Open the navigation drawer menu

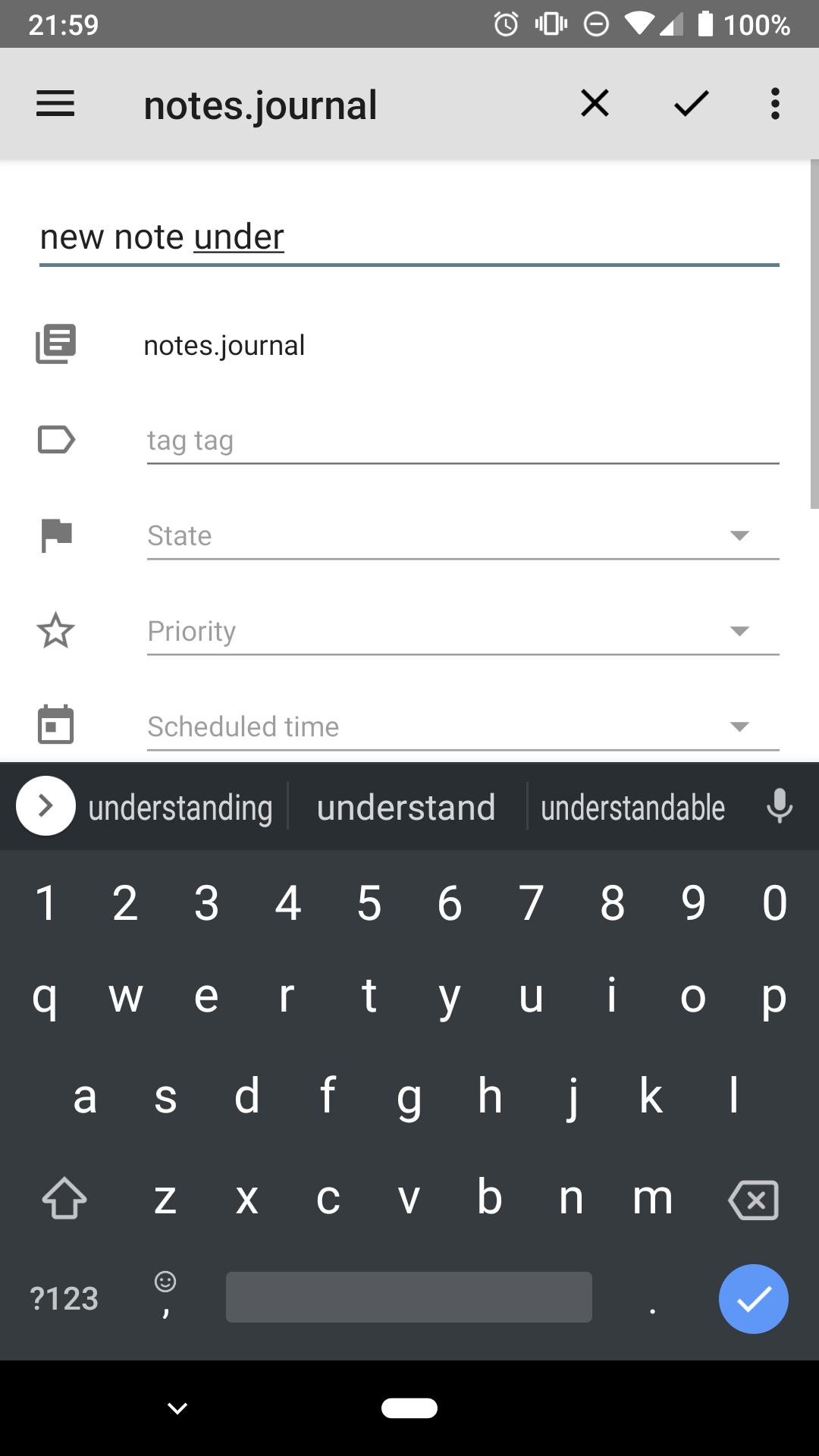click(55, 104)
